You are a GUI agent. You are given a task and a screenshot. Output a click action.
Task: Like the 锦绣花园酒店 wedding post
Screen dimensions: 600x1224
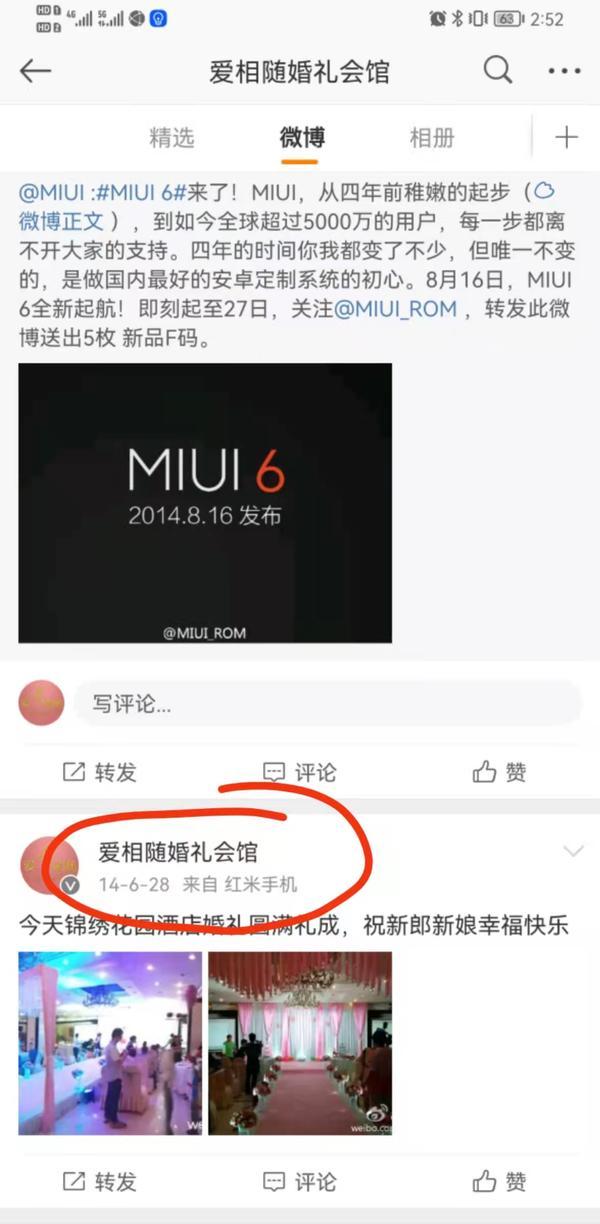pyautogui.click(x=499, y=1181)
